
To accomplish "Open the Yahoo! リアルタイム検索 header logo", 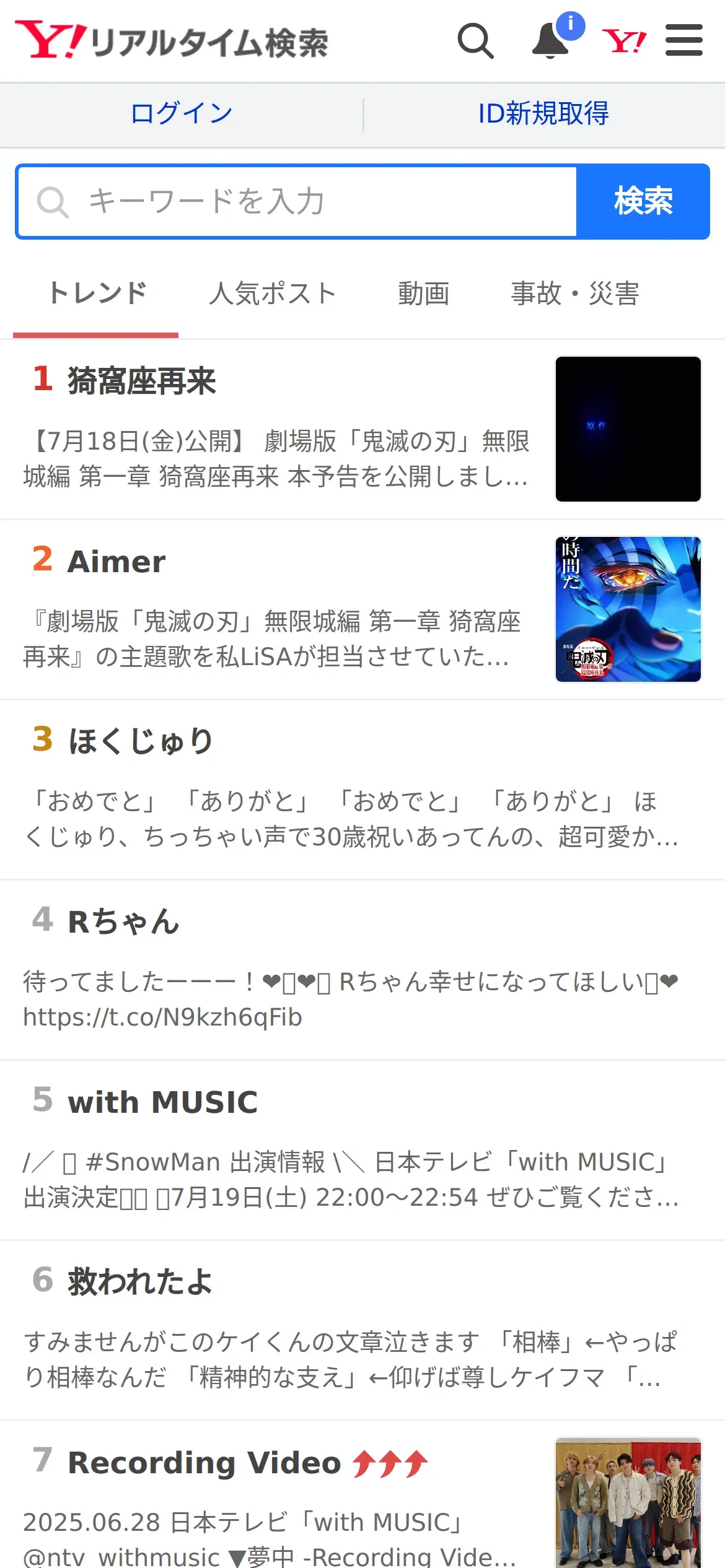I will (x=172, y=41).
